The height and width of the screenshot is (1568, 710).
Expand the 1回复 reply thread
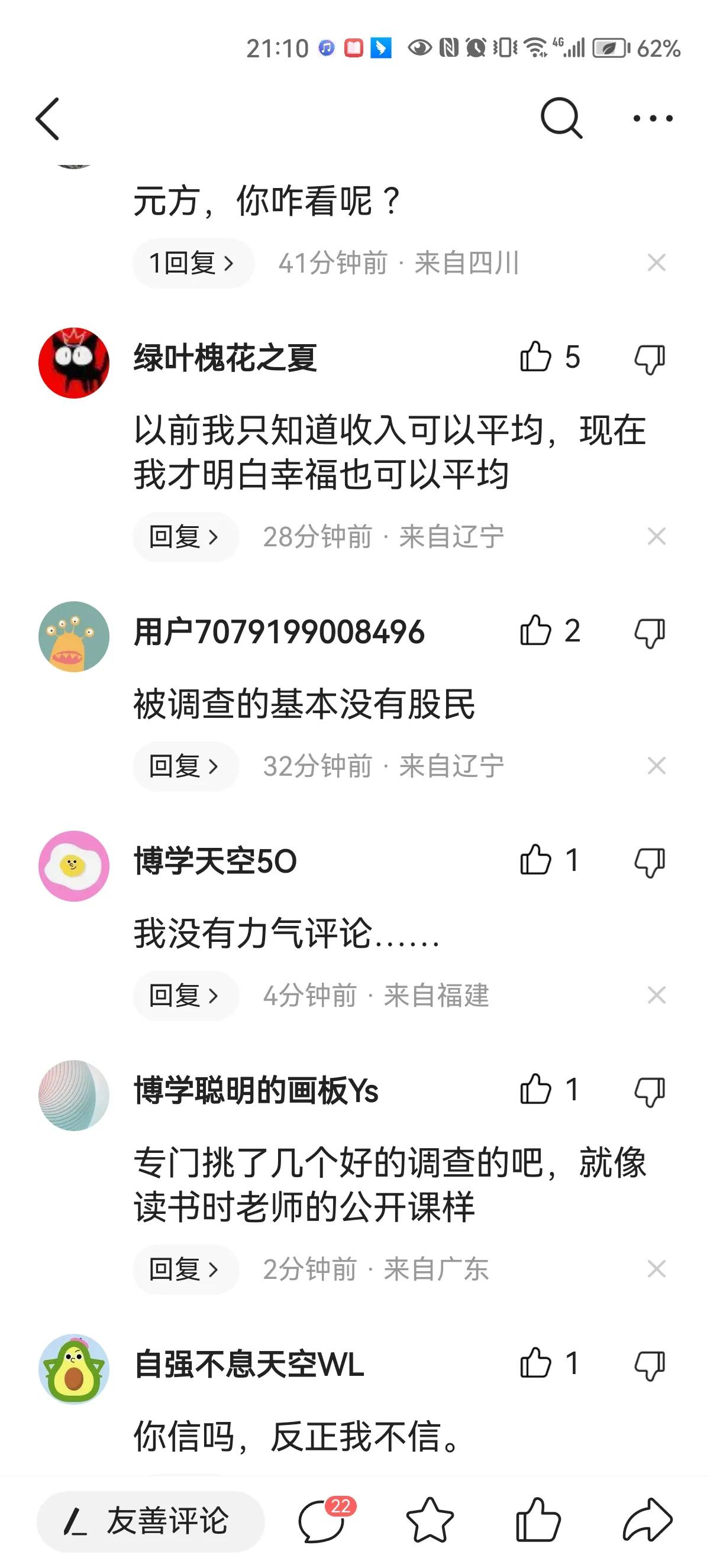pyautogui.click(x=193, y=263)
